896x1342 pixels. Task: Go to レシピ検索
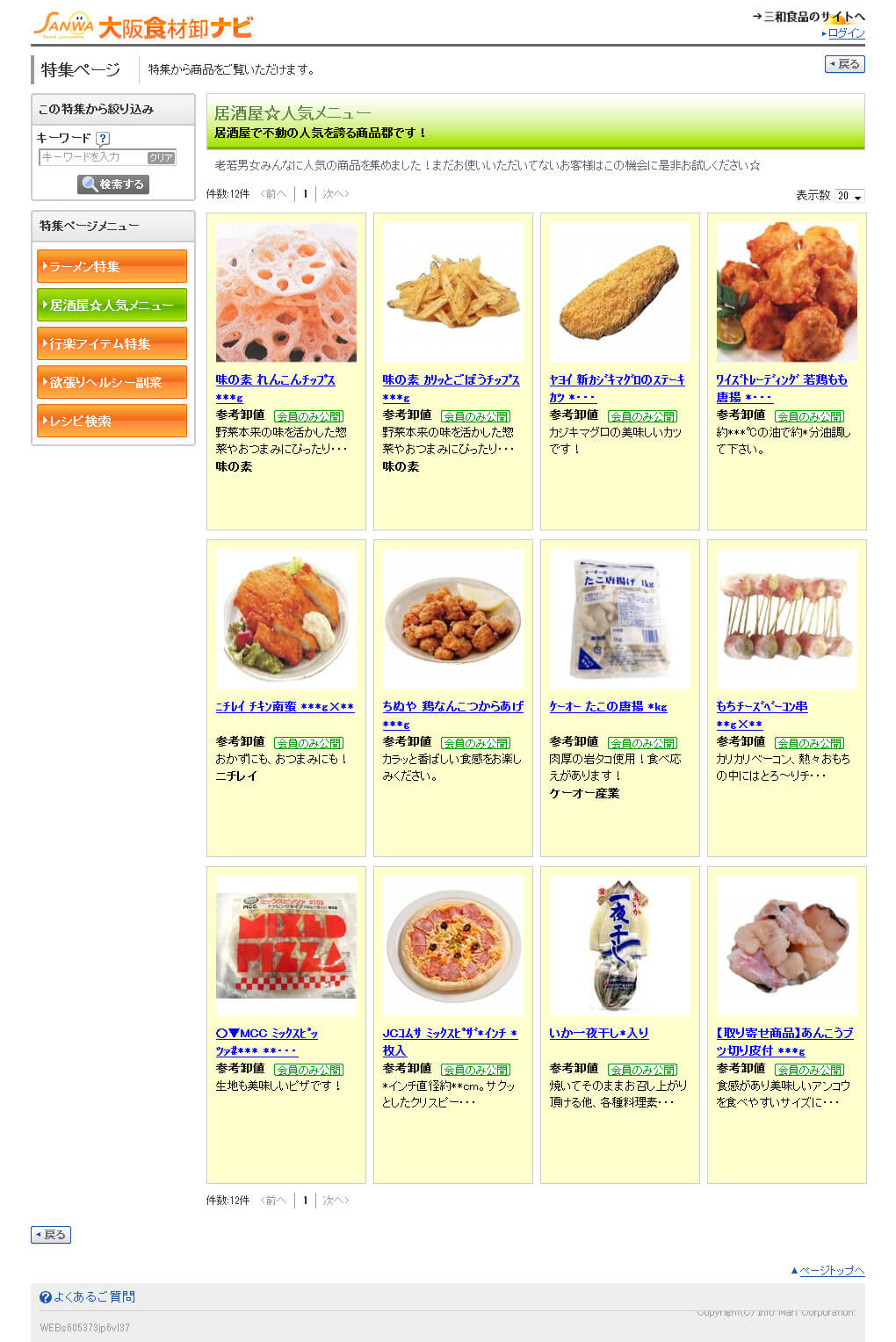(112, 421)
